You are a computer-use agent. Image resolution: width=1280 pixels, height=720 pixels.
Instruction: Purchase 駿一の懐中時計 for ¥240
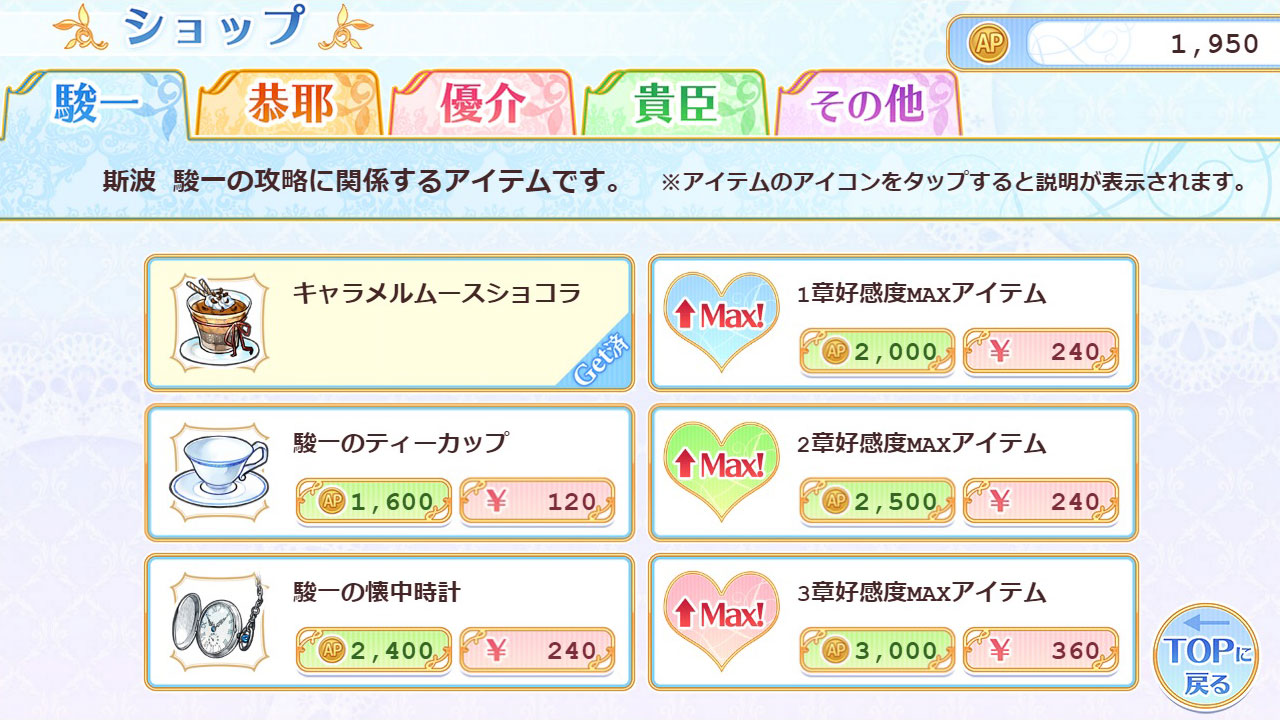point(537,651)
